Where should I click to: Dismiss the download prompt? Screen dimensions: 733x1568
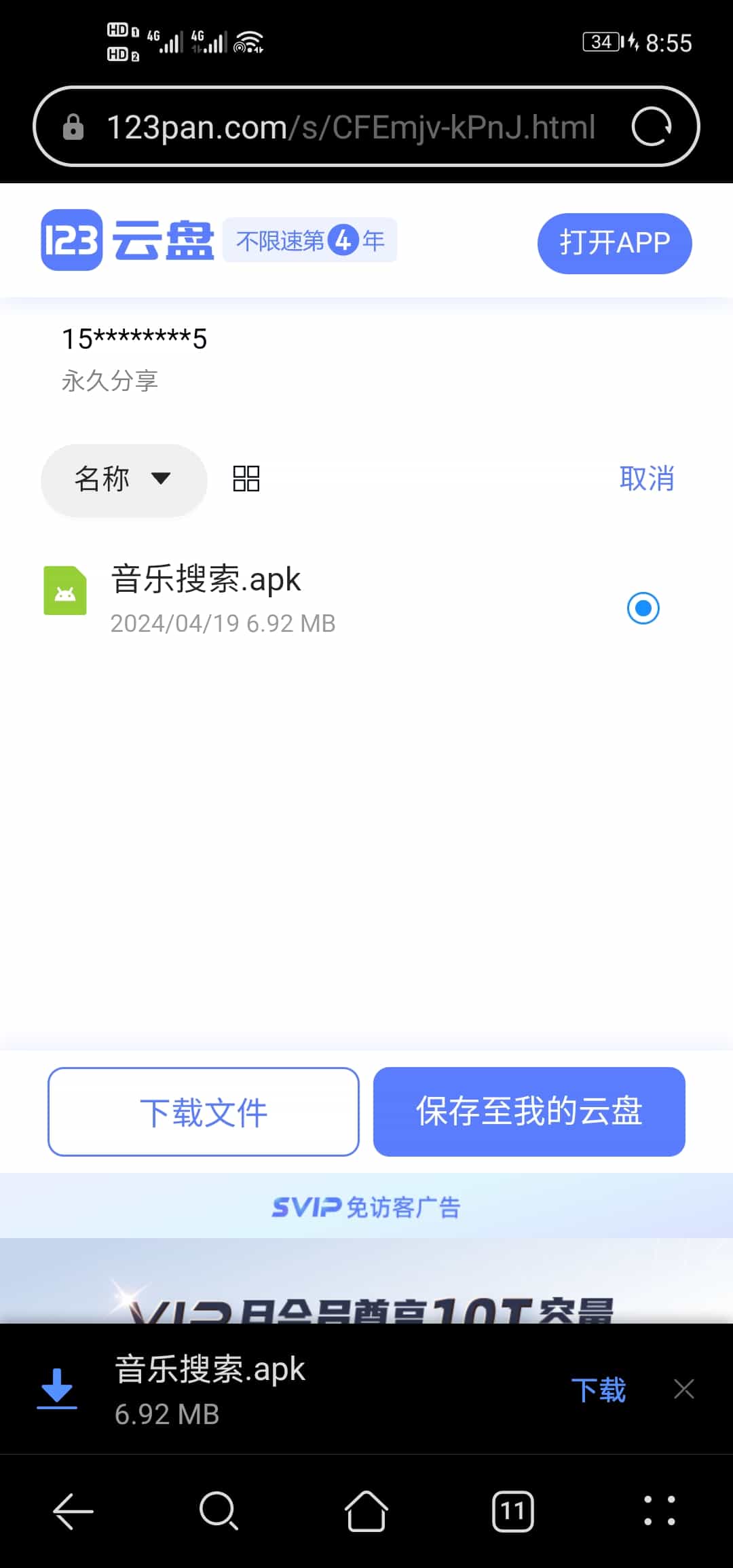683,1389
